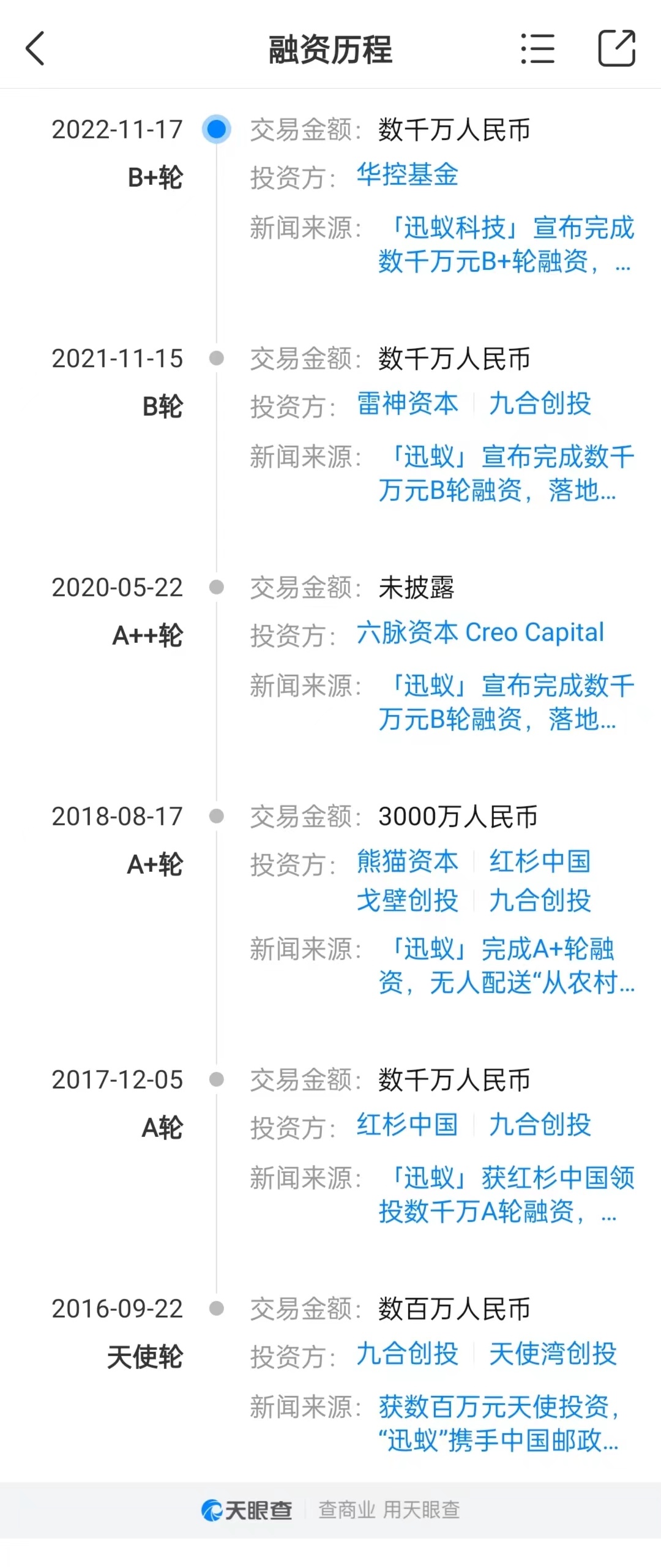Read news 「迅蚁」完成A+轮融资
The height and width of the screenshot is (1568, 661).
click(x=505, y=966)
